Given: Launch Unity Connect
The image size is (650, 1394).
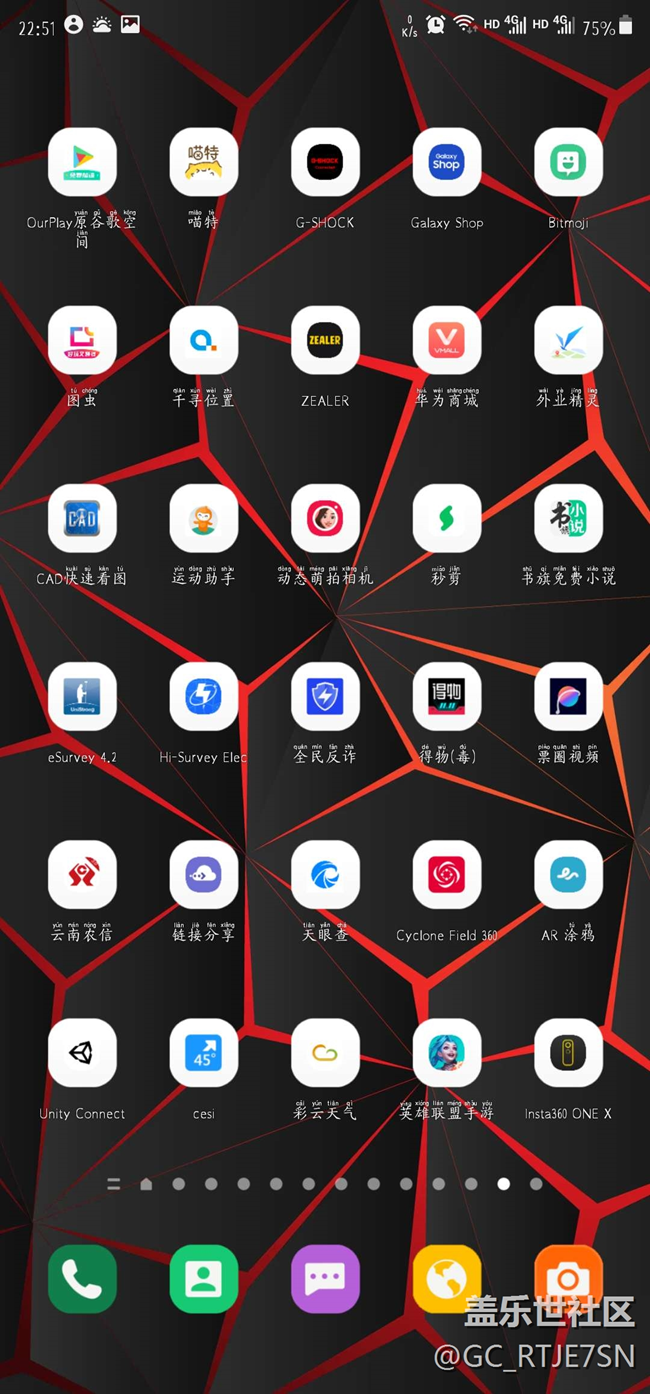Looking at the screenshot, I should [x=82, y=1052].
